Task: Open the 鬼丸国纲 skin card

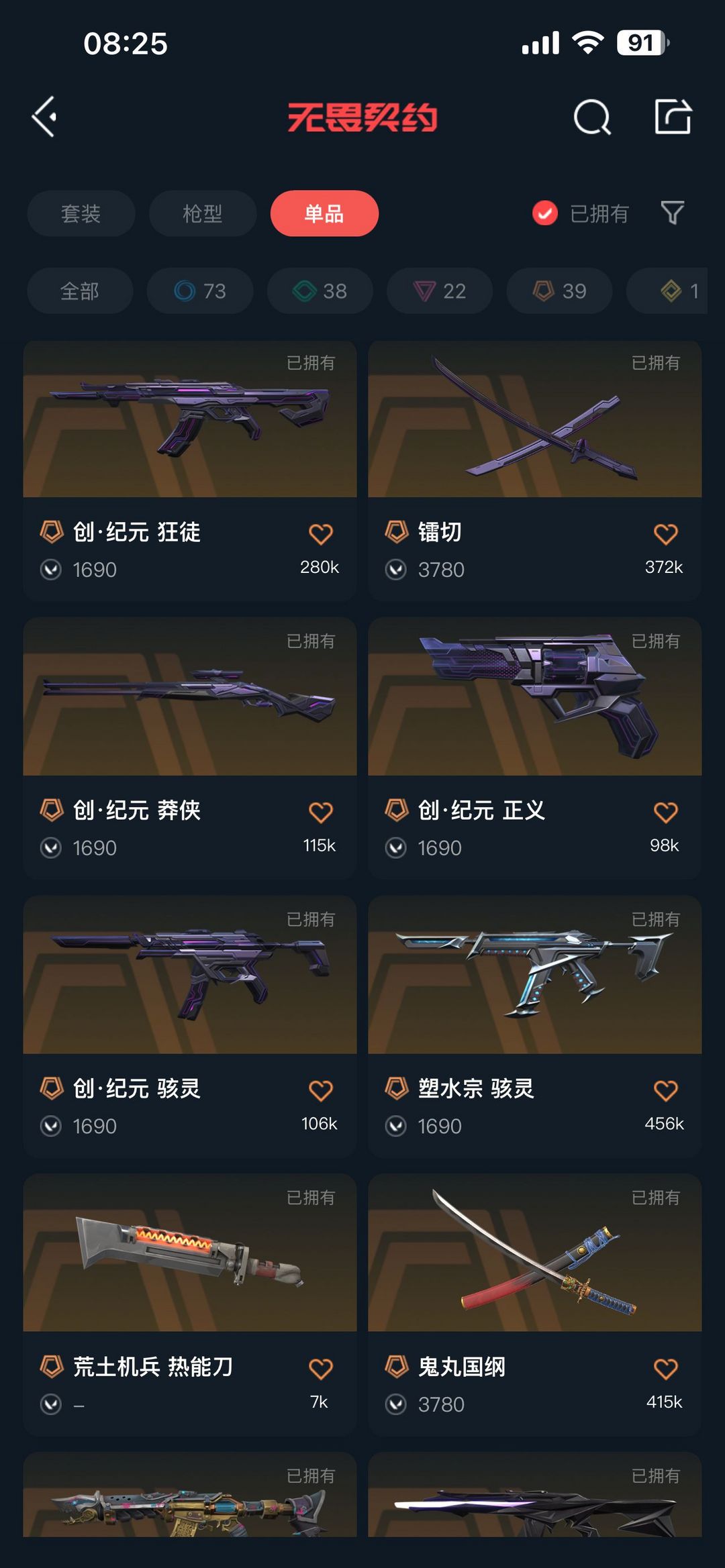Action: click(535, 1304)
